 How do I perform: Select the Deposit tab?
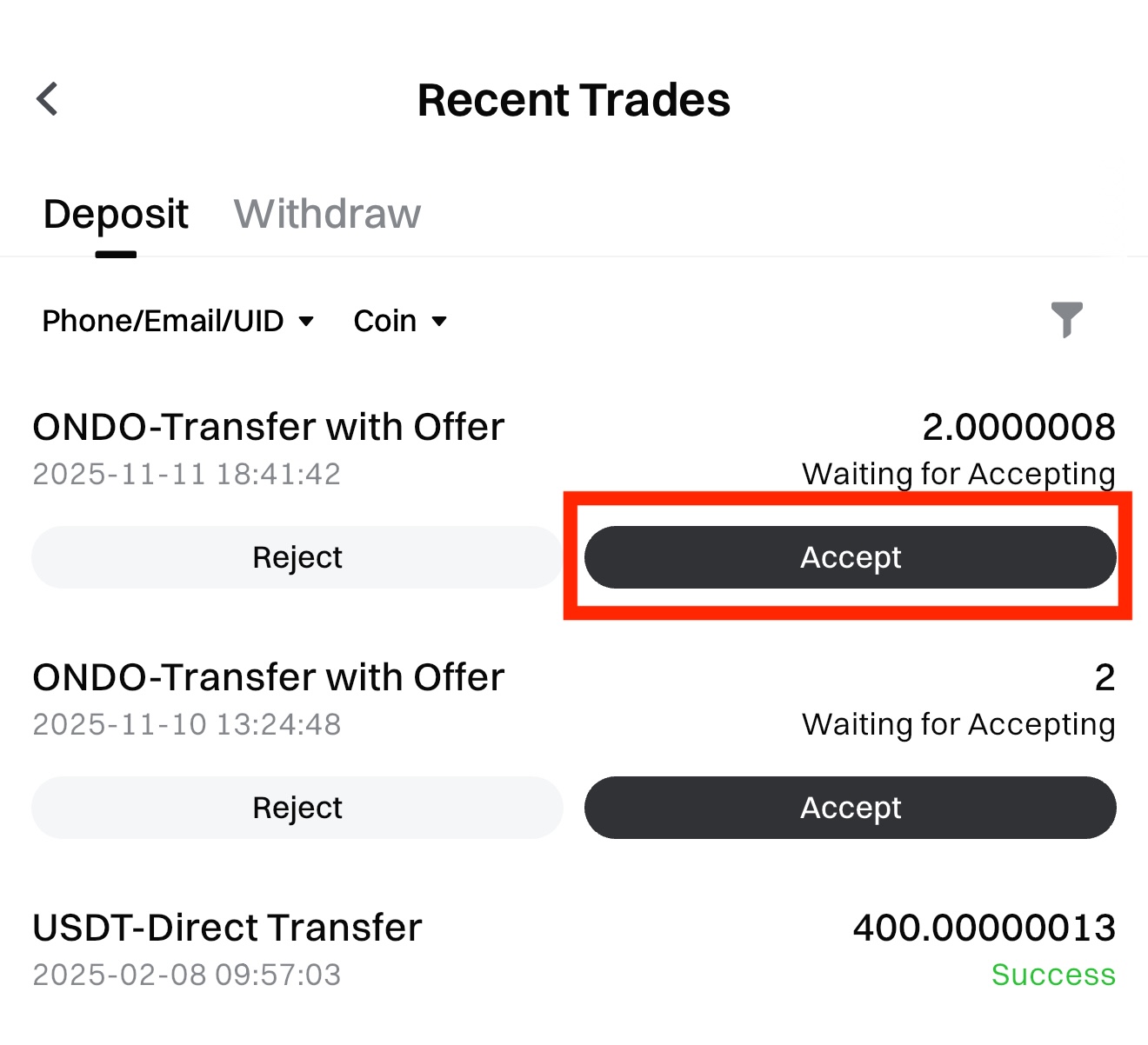click(116, 214)
